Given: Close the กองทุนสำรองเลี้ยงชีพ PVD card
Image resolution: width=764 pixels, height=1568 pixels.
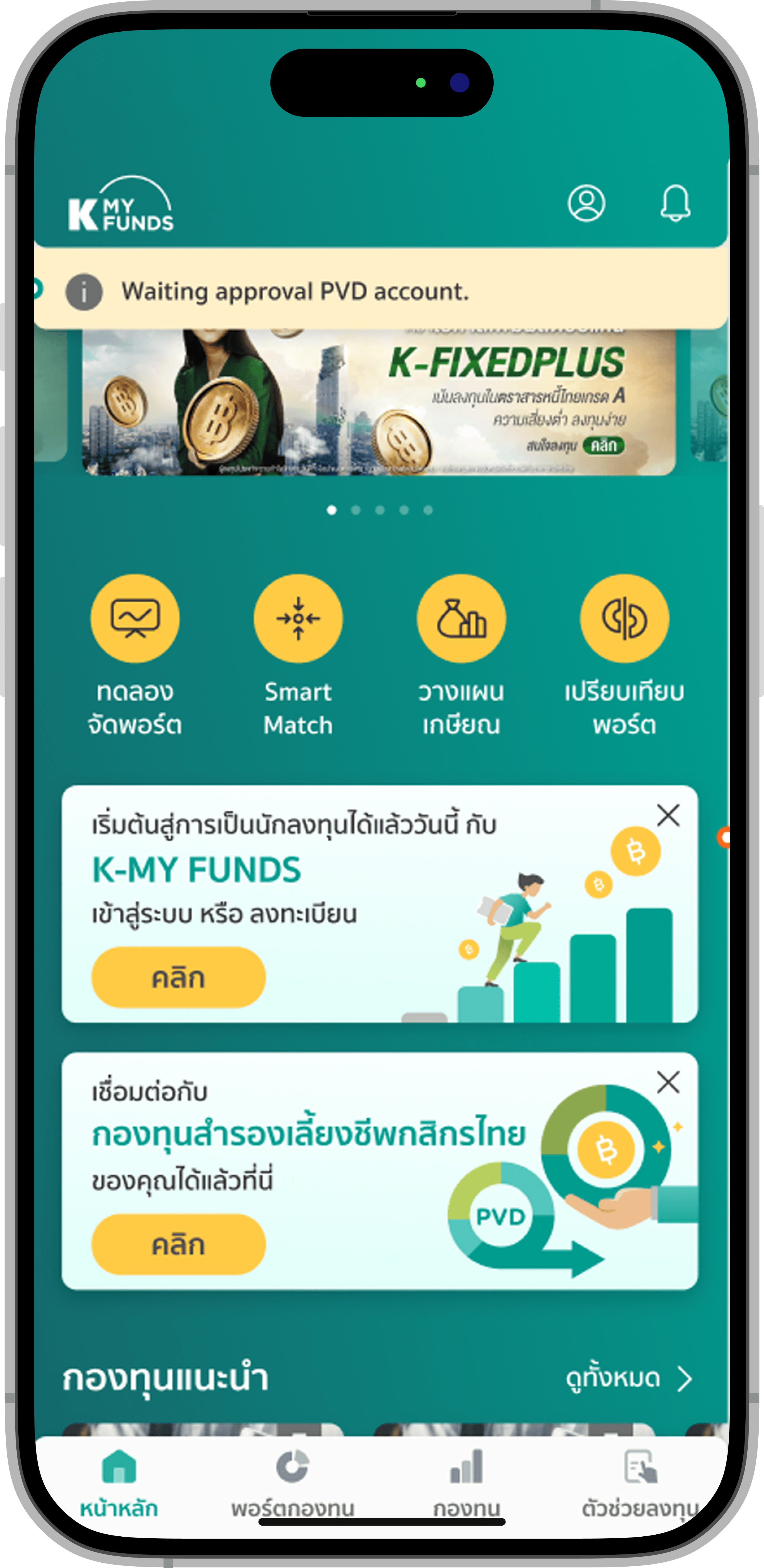Looking at the screenshot, I should [x=668, y=1083].
